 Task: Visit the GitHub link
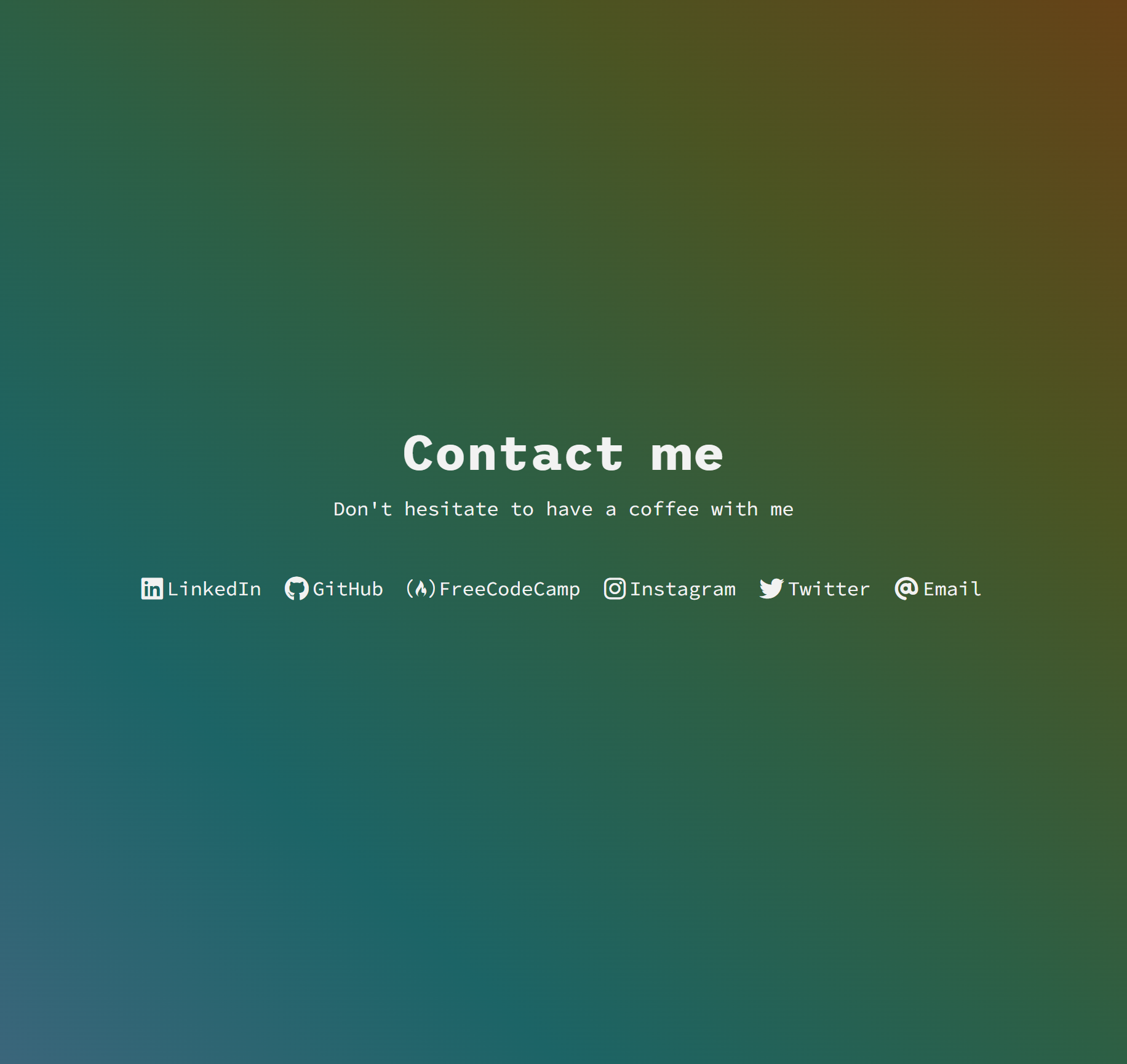[x=334, y=589]
